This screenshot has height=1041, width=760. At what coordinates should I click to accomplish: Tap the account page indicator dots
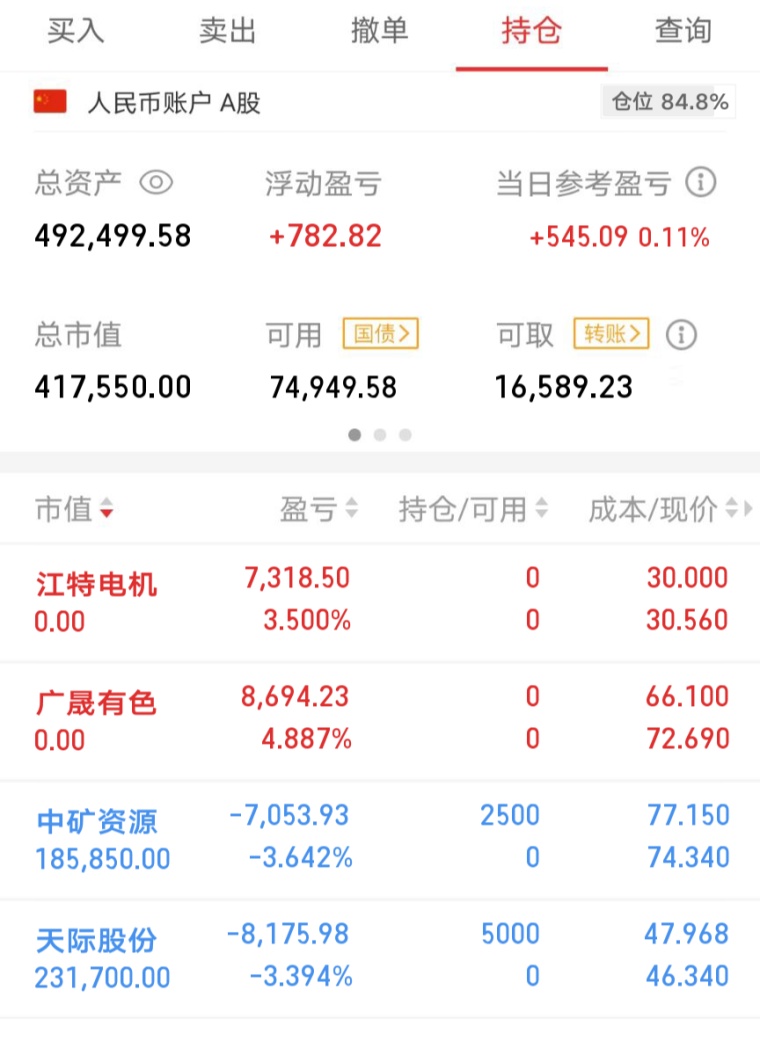coord(380,435)
